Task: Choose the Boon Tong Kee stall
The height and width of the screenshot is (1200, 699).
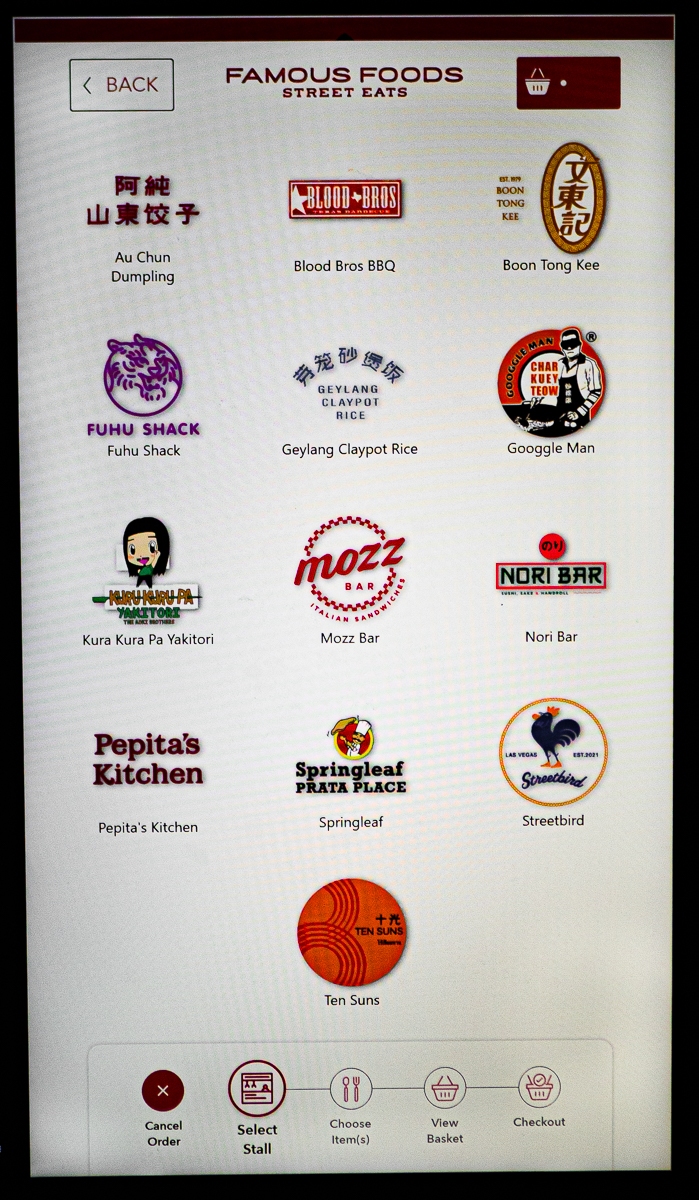Action: click(x=551, y=208)
